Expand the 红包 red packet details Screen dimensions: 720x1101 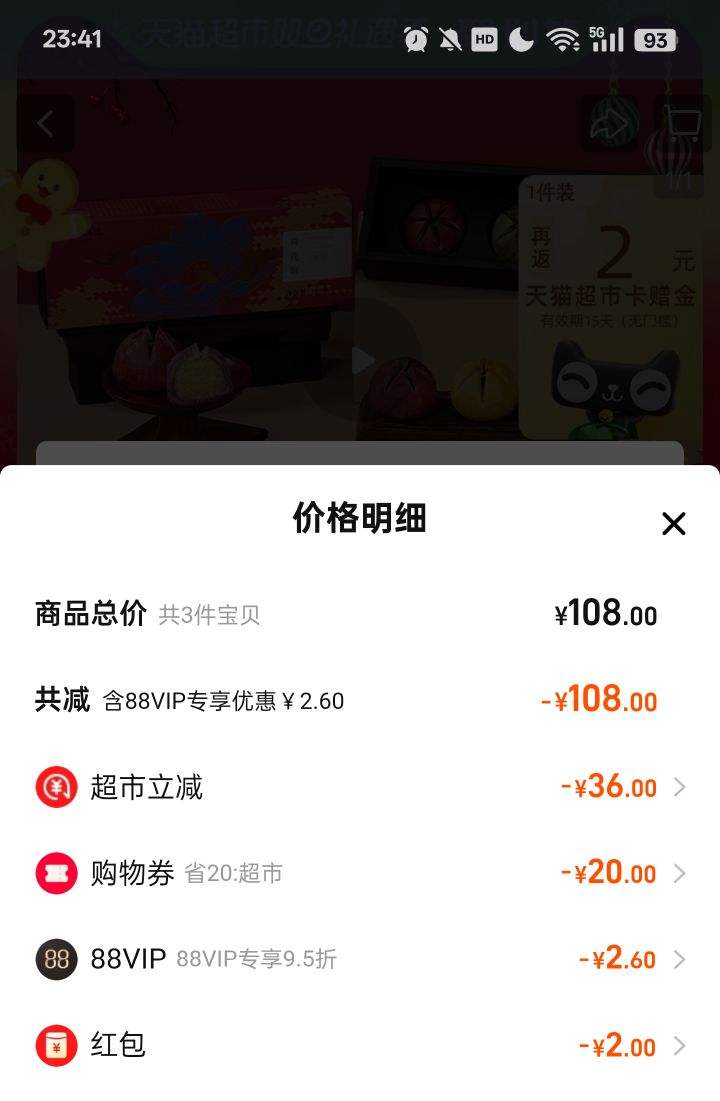682,1045
